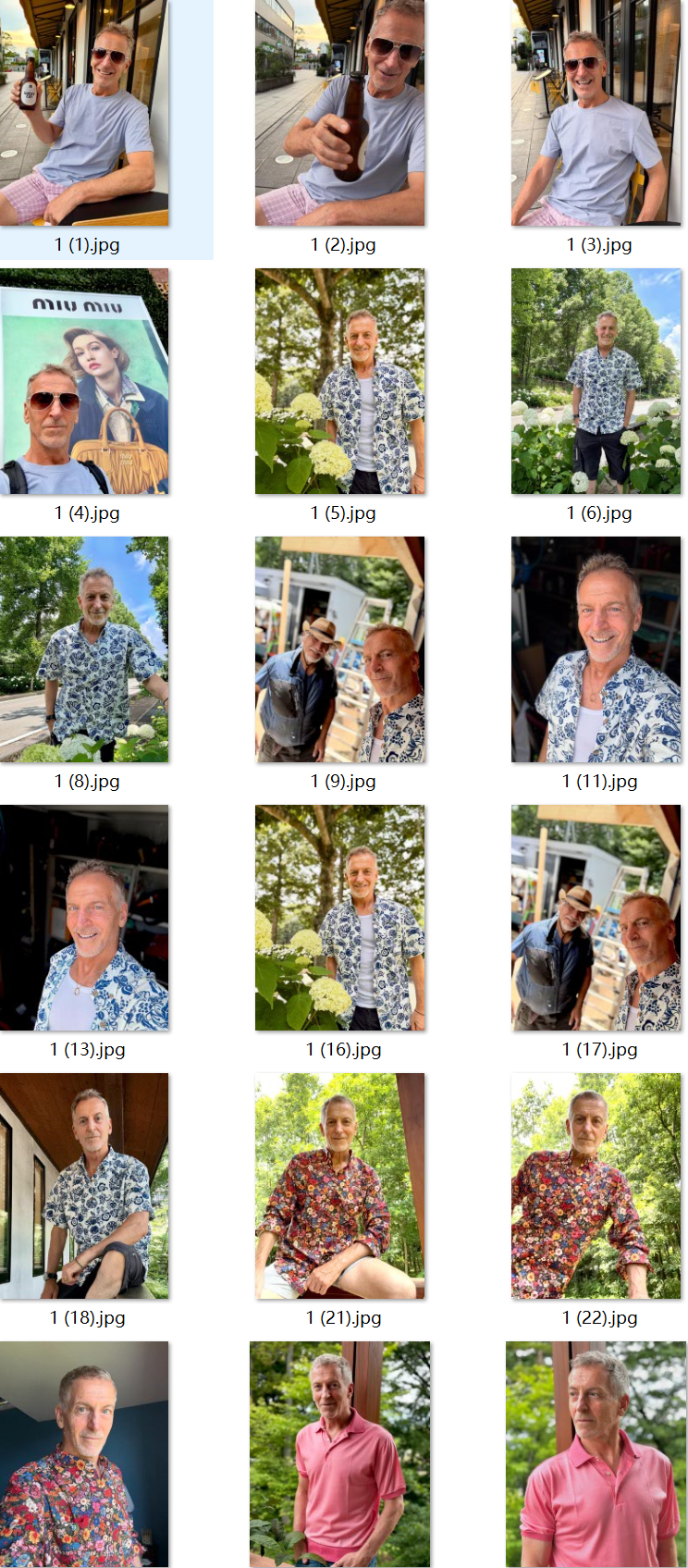Viewport: 688px width, 1568px height.
Task: View photo 1 (18).jpg
Action: 84,1186
